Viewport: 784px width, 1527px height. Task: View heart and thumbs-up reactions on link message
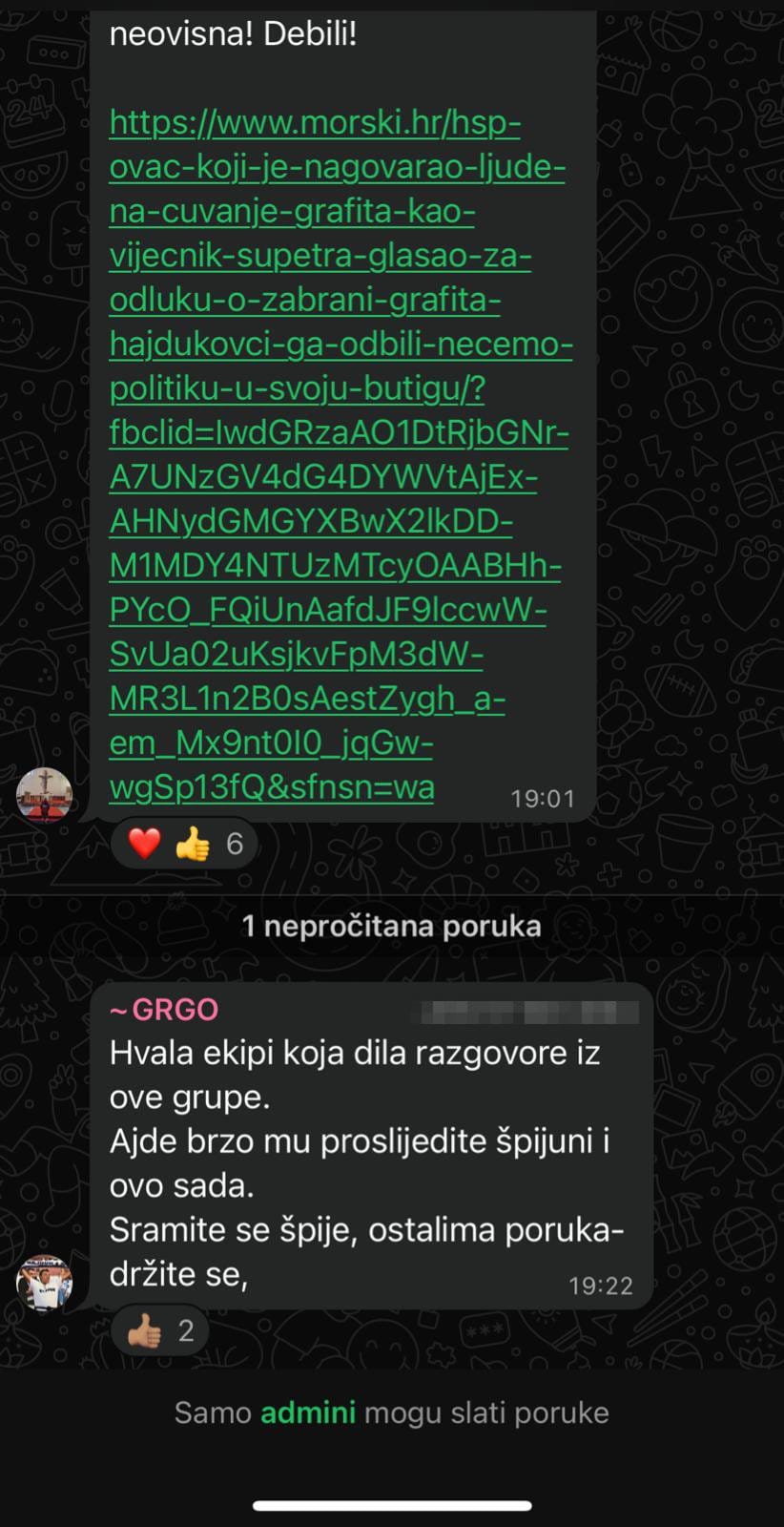(185, 844)
